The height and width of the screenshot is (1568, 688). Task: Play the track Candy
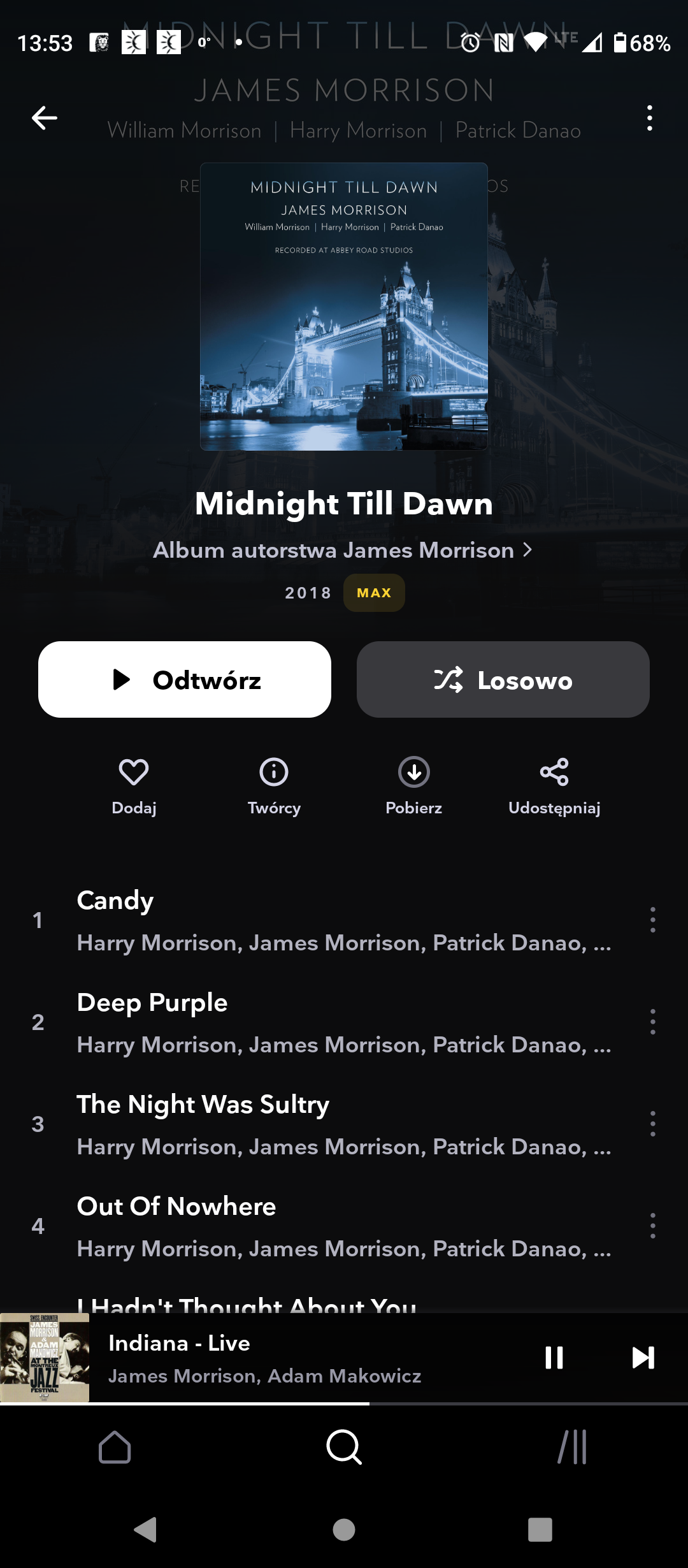319,920
